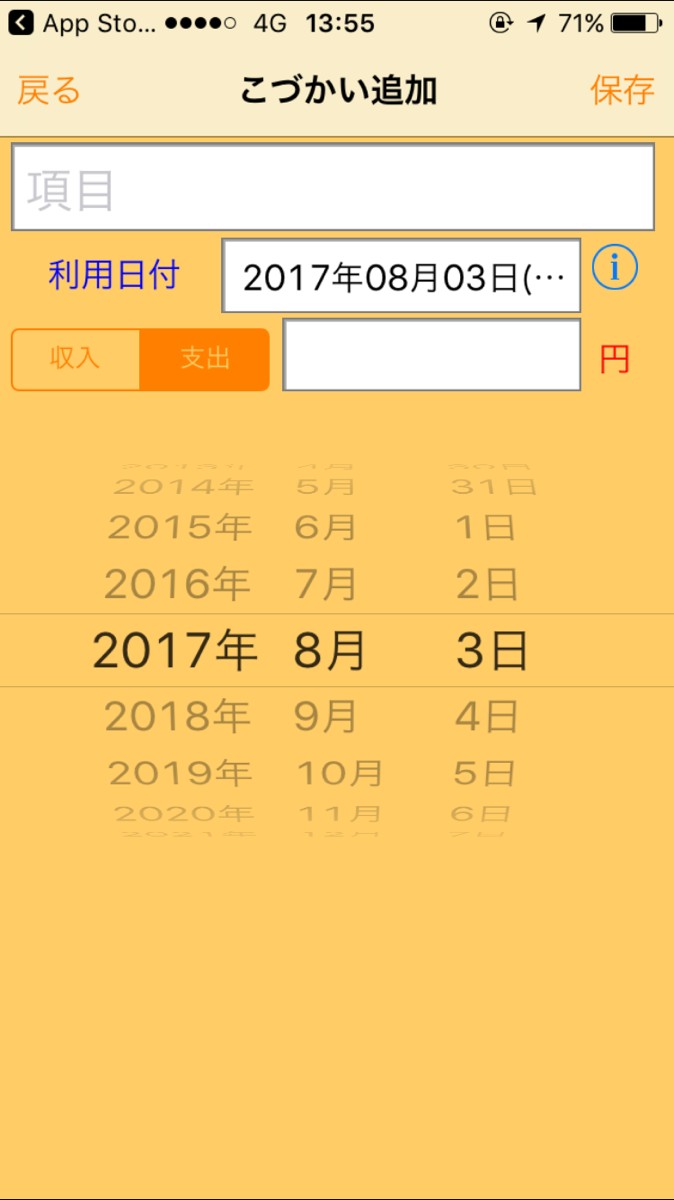Save the entry with 保存
Viewport: 674px width, 1200px height.
[621, 91]
